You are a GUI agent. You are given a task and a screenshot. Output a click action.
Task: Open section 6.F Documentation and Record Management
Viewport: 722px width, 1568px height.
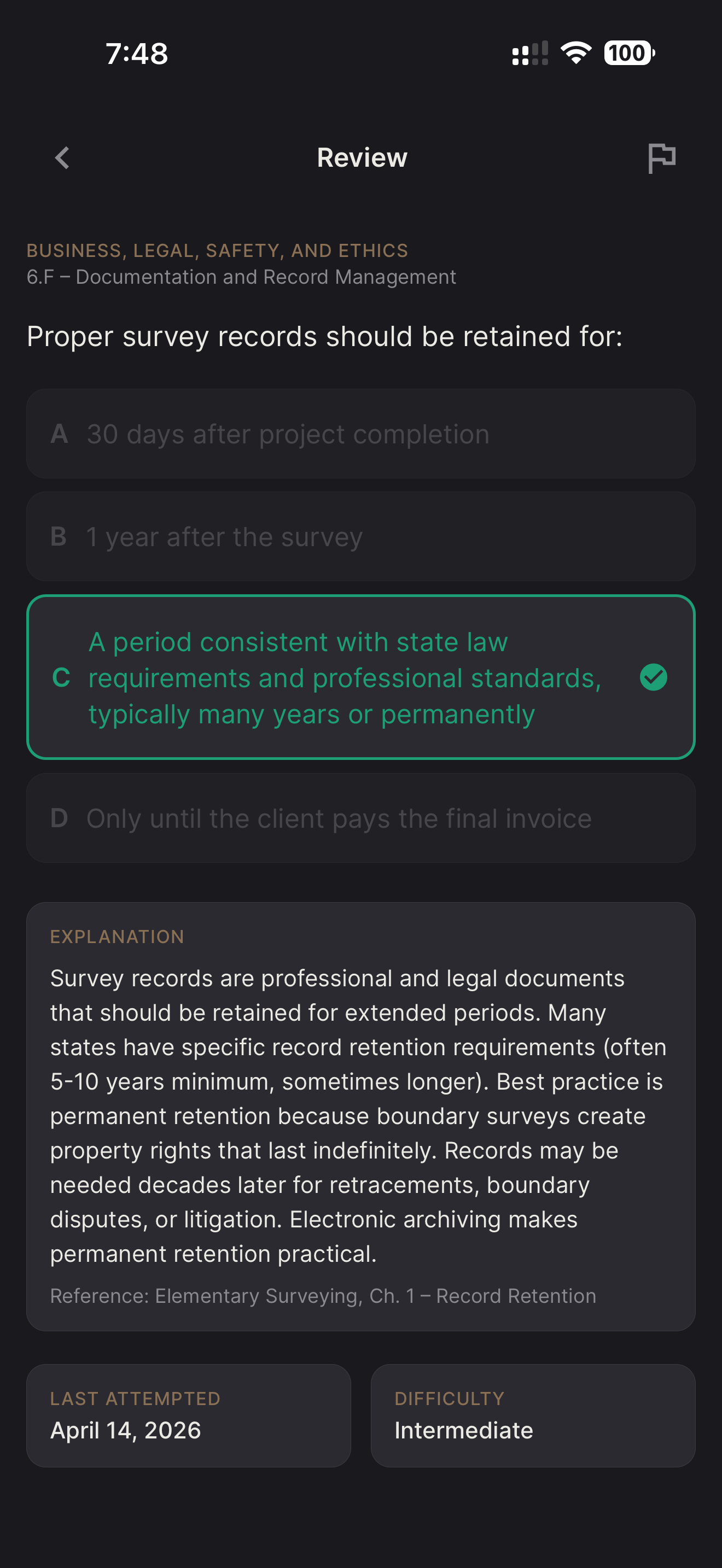tap(241, 276)
